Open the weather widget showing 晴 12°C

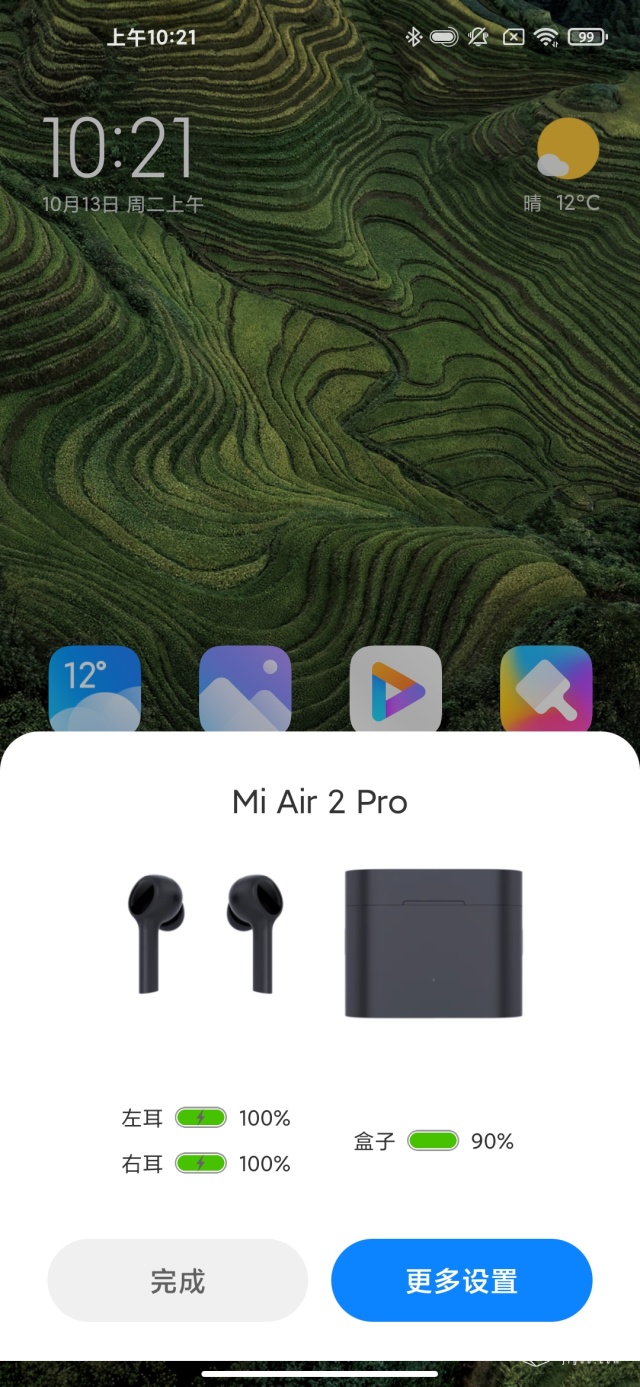pos(565,167)
